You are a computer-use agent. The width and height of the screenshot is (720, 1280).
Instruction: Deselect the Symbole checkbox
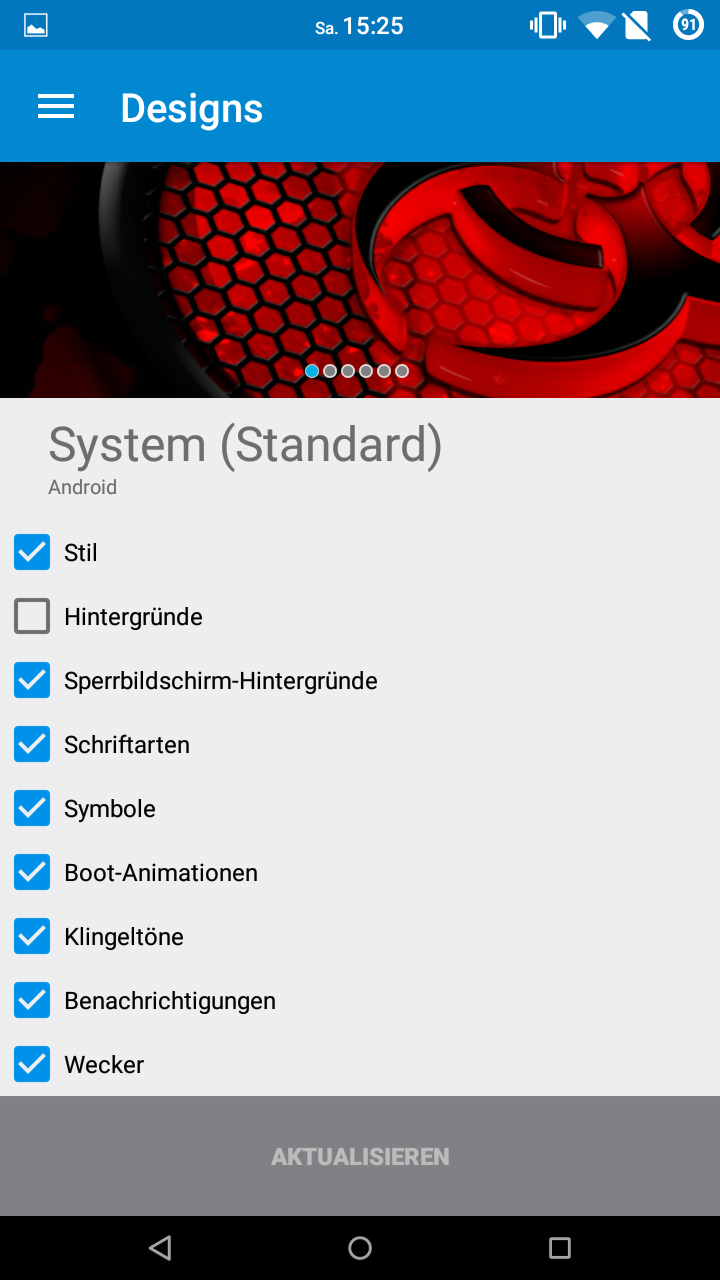pos(32,809)
